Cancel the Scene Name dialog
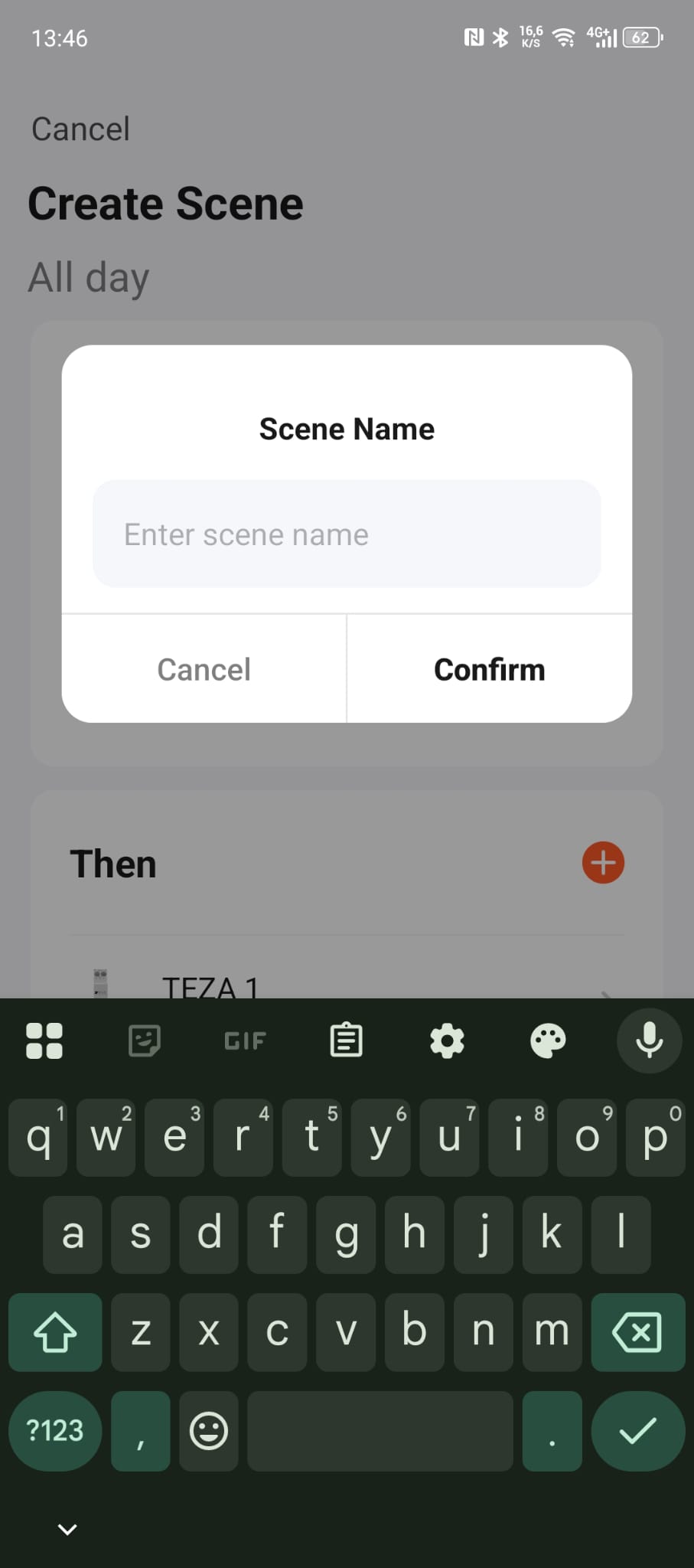694x1568 pixels. coord(204,669)
